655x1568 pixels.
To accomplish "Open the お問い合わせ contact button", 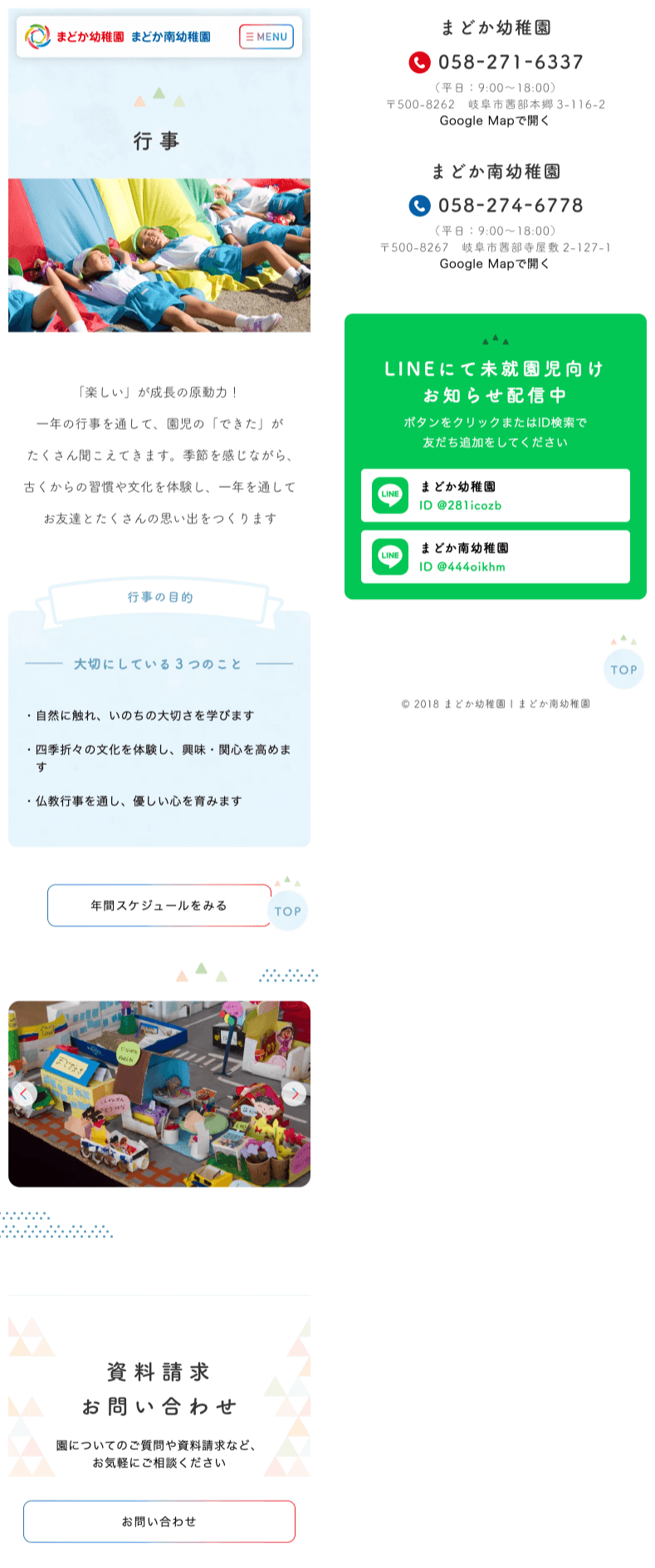I will 159,1522.
